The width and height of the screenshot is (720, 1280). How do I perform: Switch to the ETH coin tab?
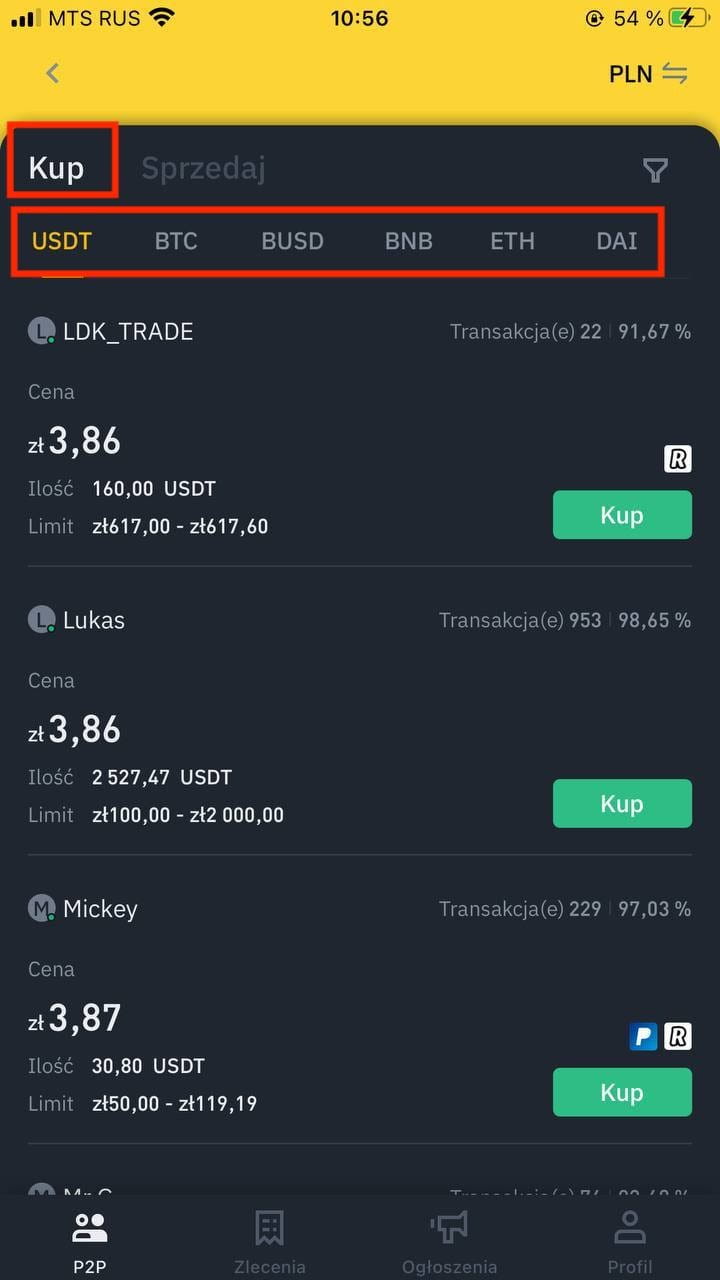(x=512, y=241)
